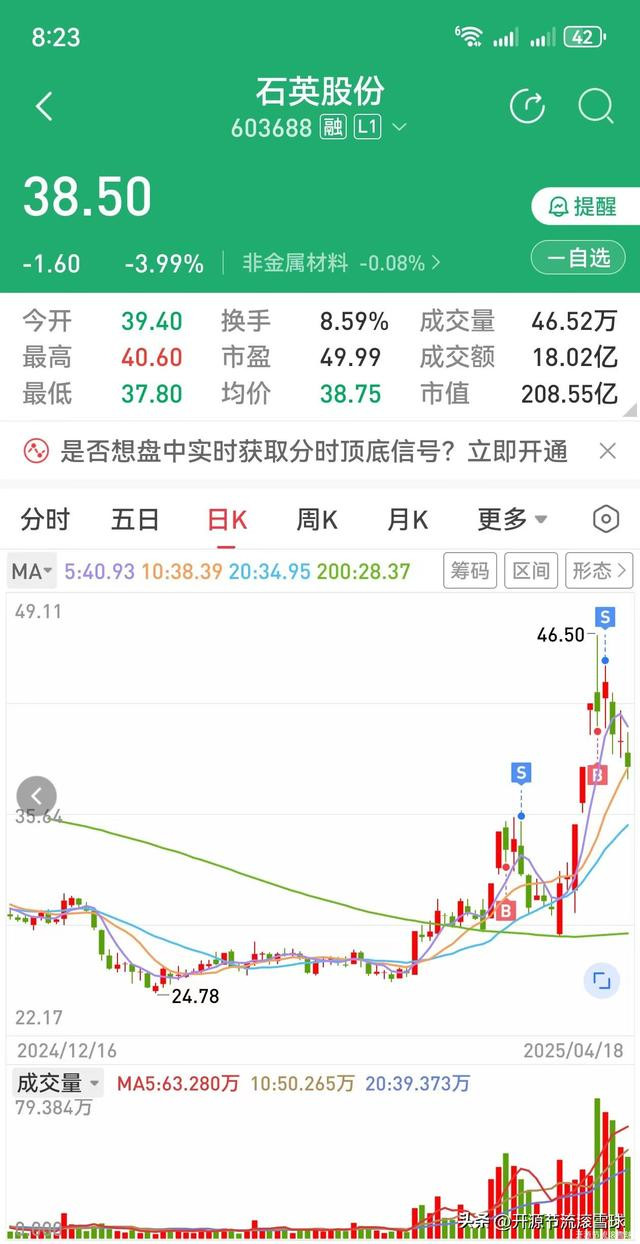Image resolution: width=640 pixels, height=1244 pixels.
Task: Change the MA indicator dropdown
Action: (33, 572)
